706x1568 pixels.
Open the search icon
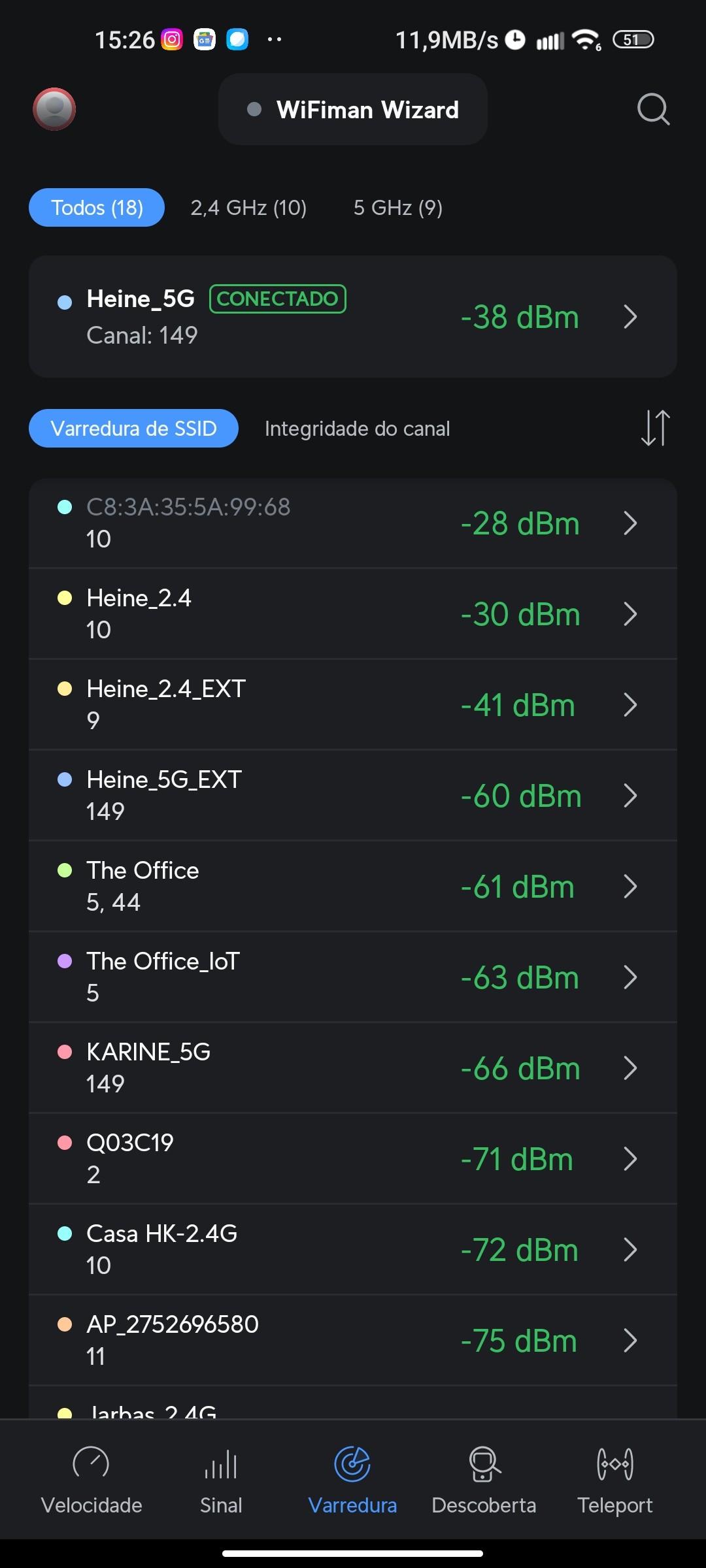[x=653, y=109]
